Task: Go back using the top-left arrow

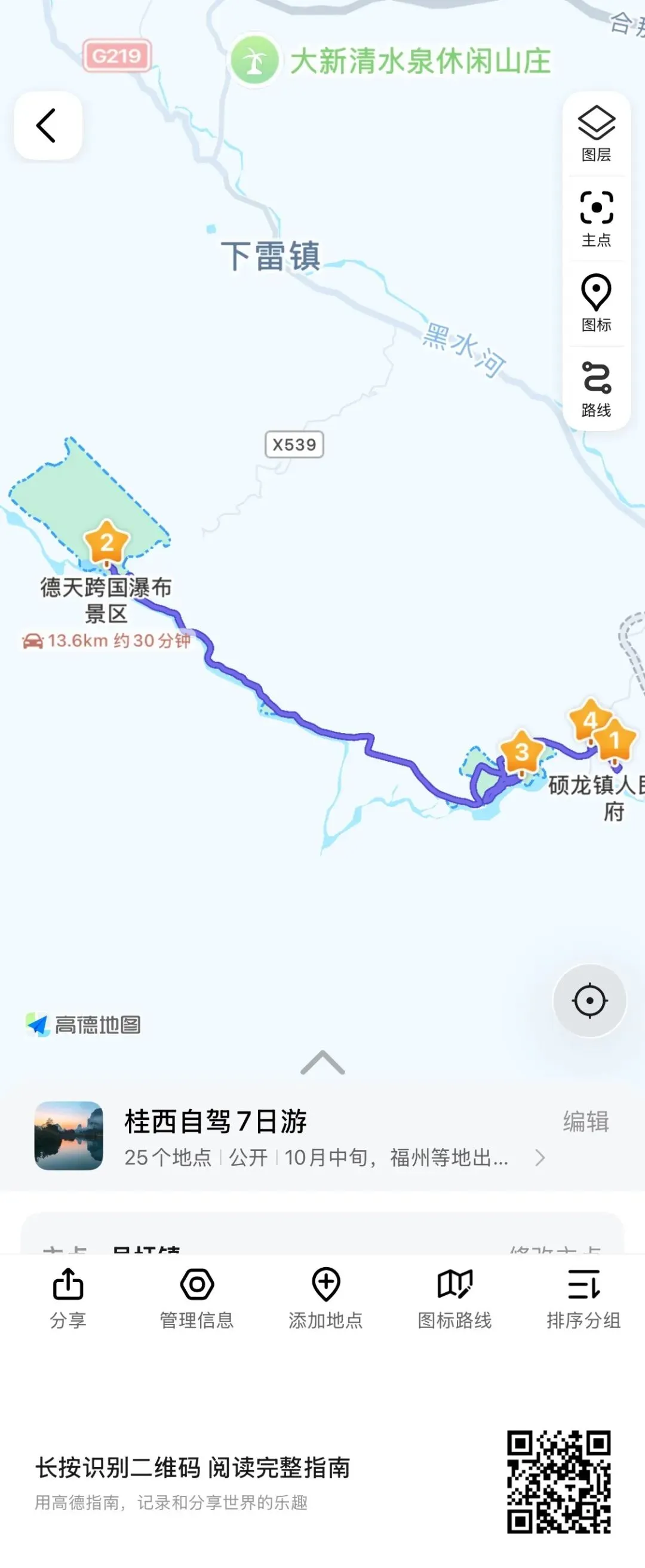Action: coord(48,125)
